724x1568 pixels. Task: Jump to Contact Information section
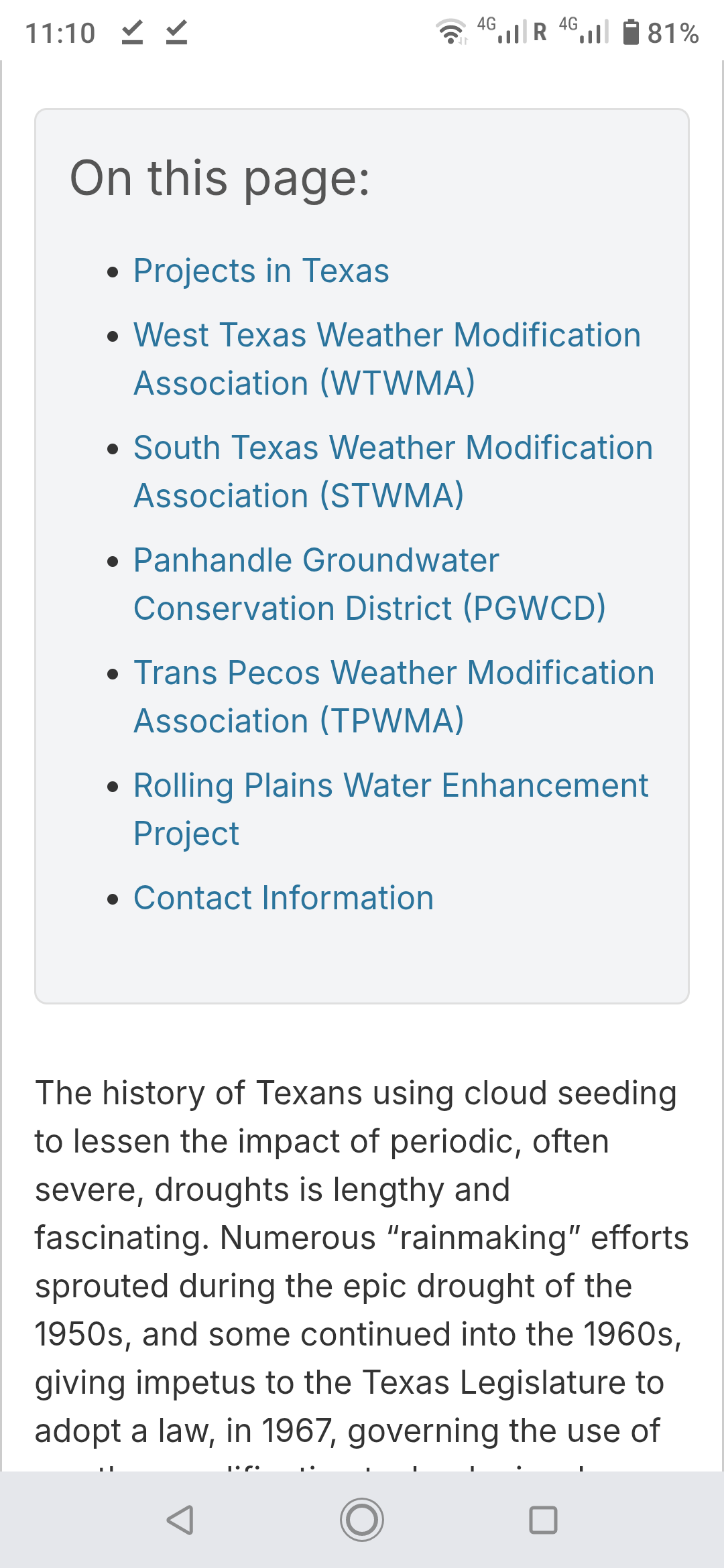284,898
